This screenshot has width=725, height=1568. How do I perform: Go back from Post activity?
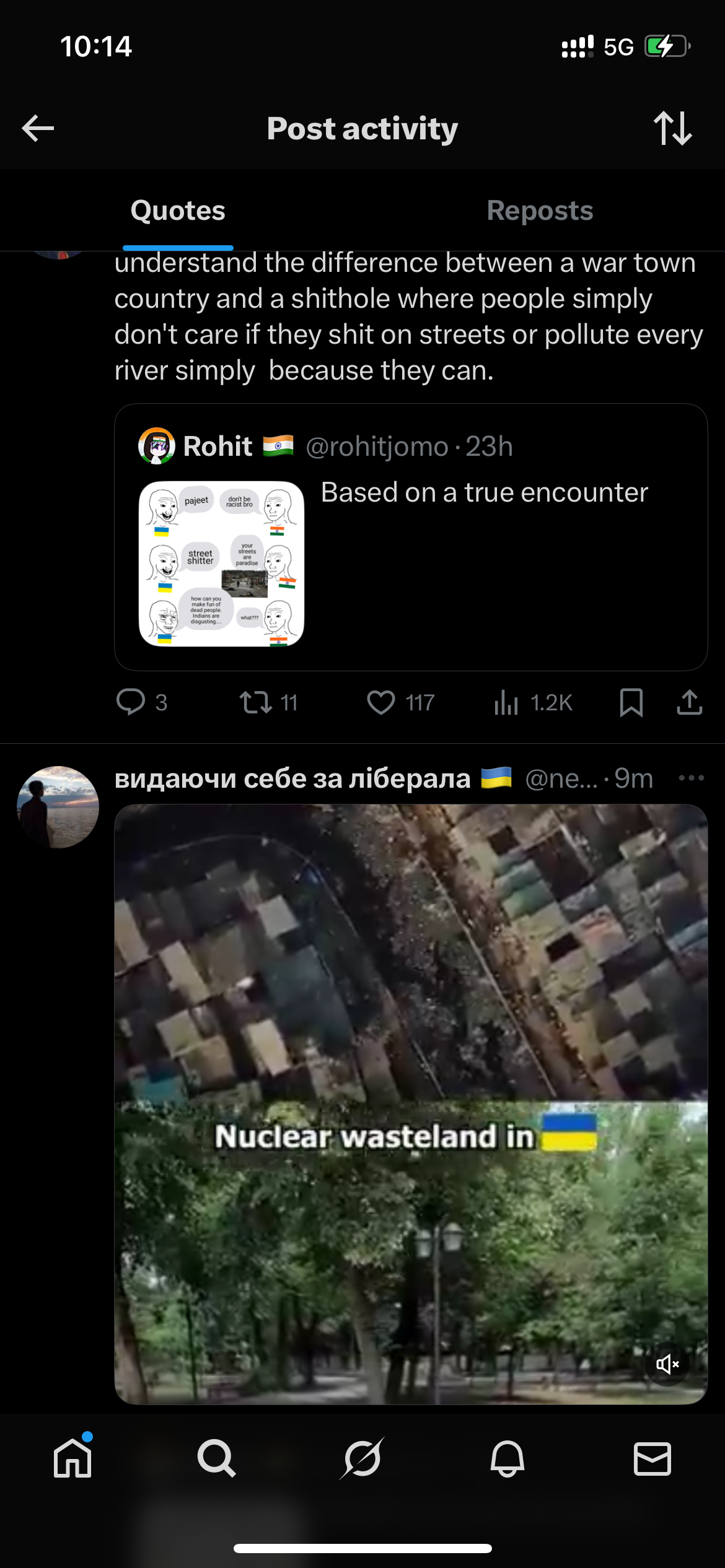38,129
